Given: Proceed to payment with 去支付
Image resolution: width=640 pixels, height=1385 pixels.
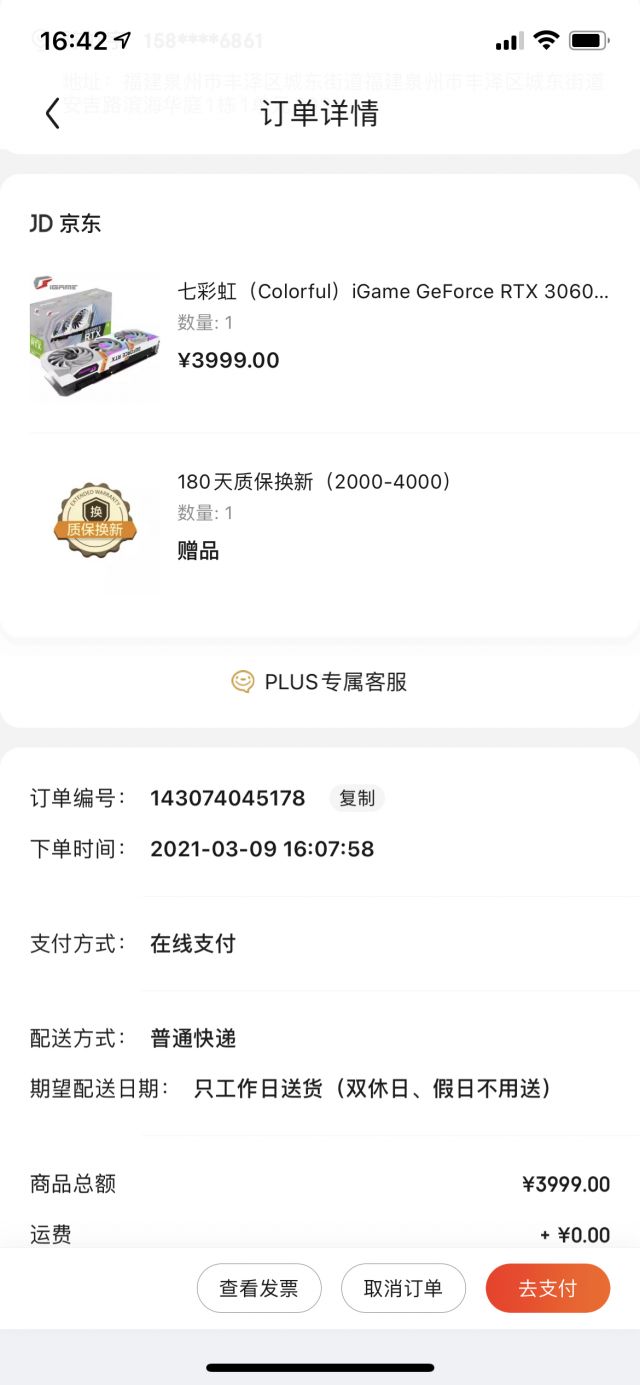Looking at the screenshot, I should [x=547, y=1288].
